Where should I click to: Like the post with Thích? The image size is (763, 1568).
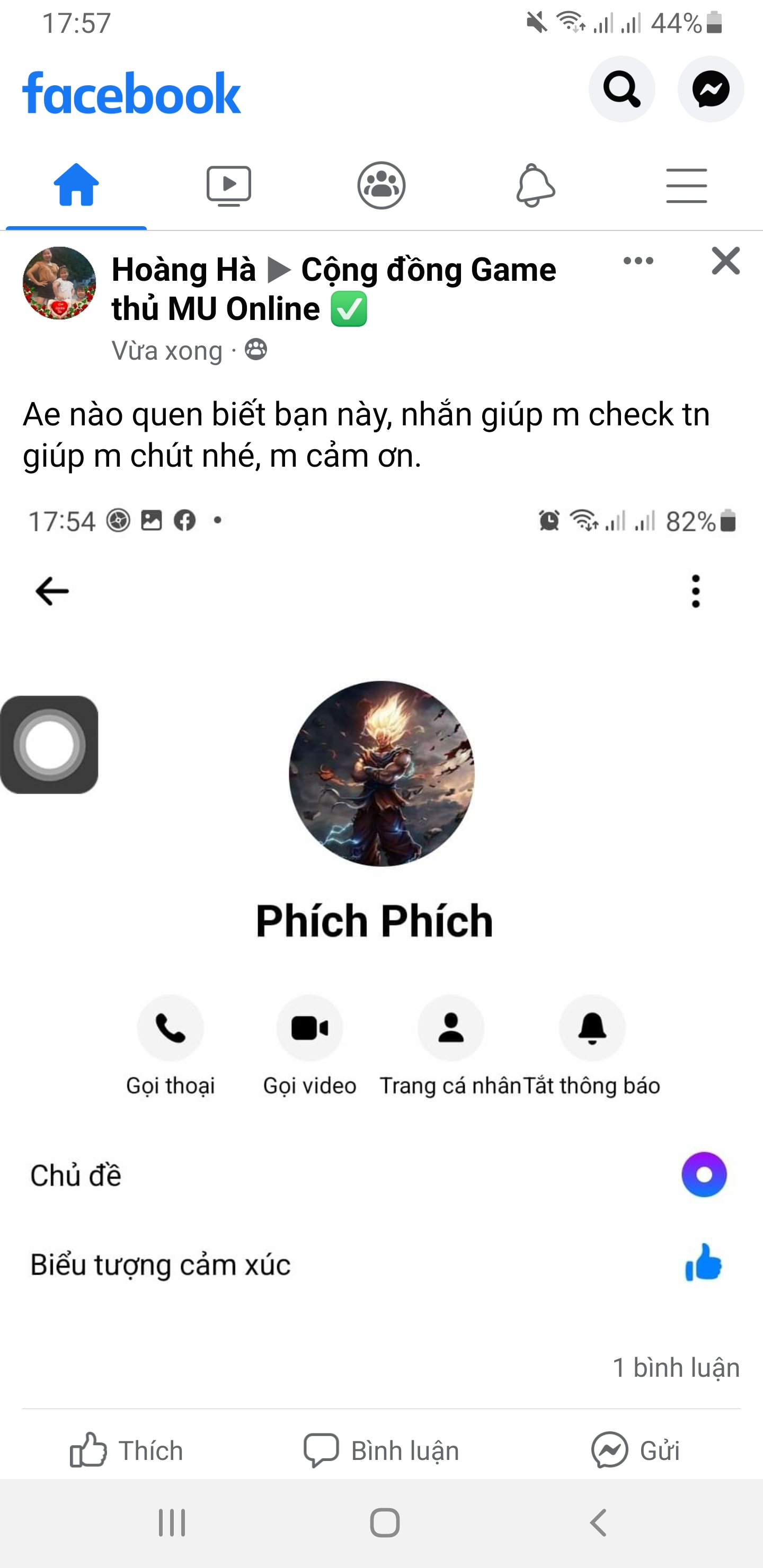tap(127, 1450)
